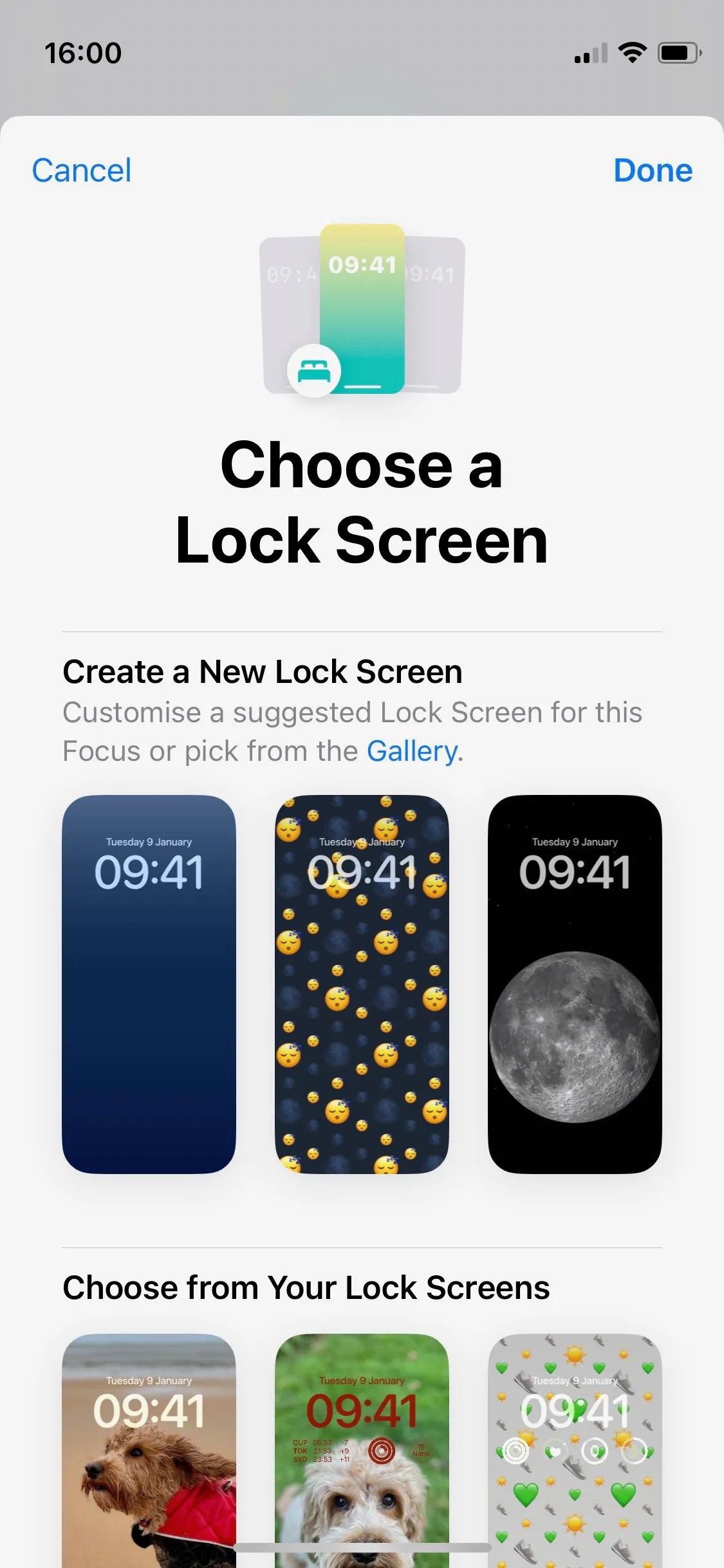The height and width of the screenshot is (1568, 724).
Task: Tap the time display in the status bar
Action: click(84, 51)
